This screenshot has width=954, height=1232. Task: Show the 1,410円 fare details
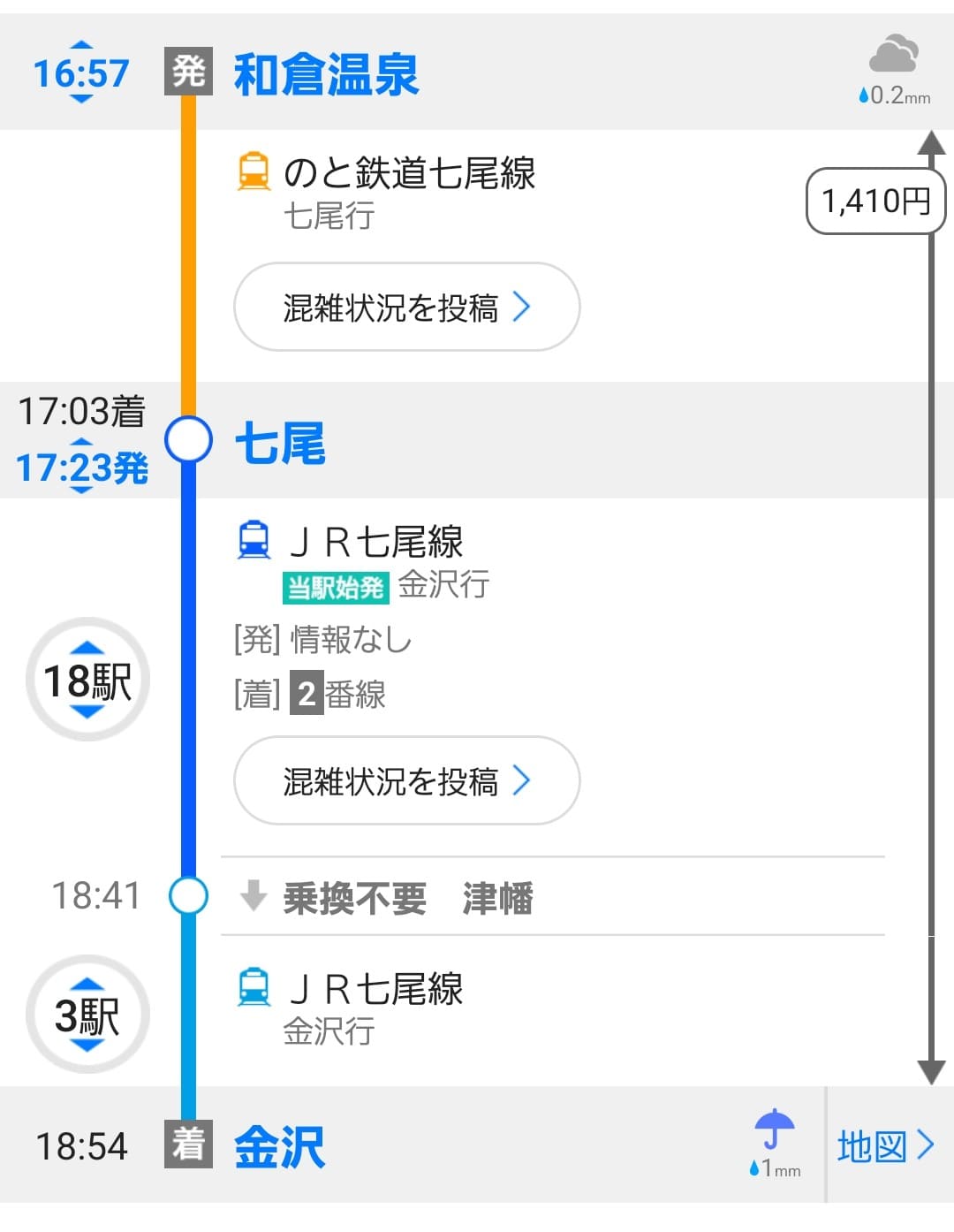875,202
